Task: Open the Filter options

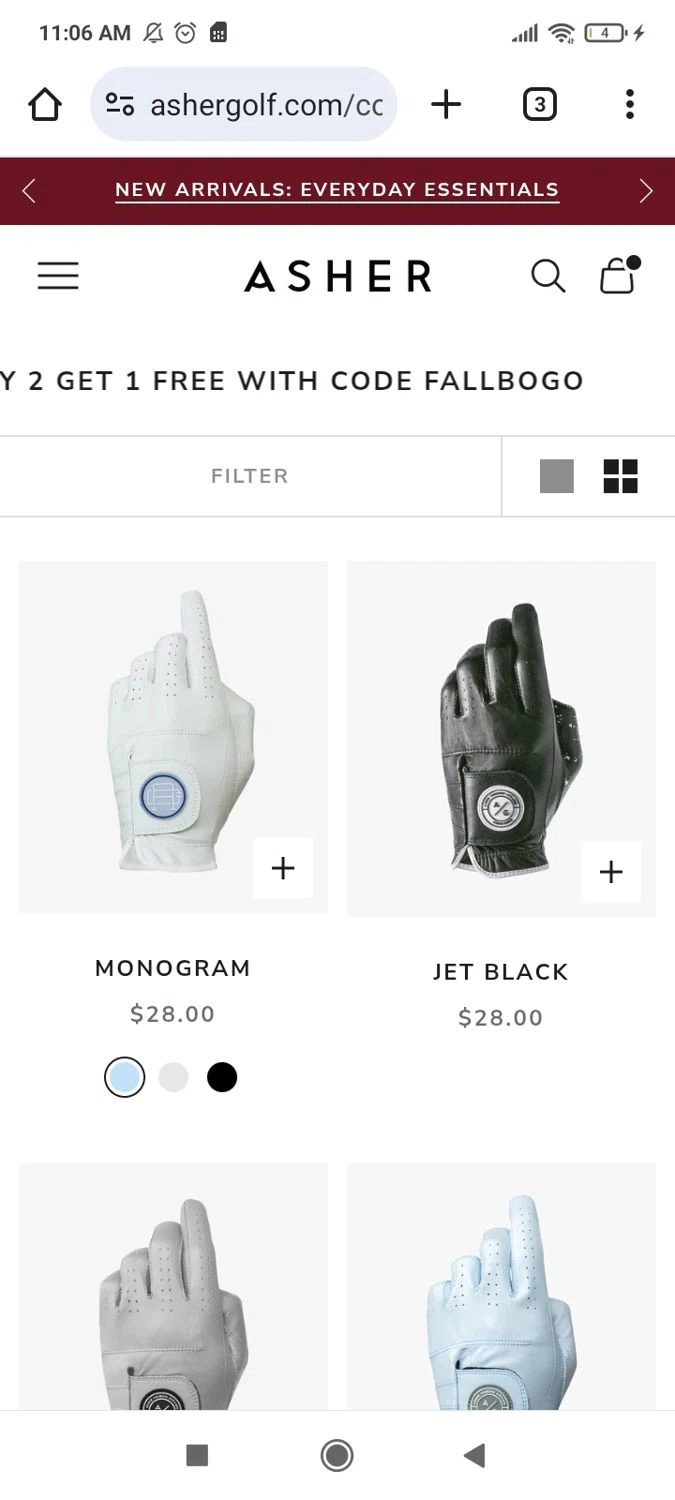Action: (x=249, y=476)
